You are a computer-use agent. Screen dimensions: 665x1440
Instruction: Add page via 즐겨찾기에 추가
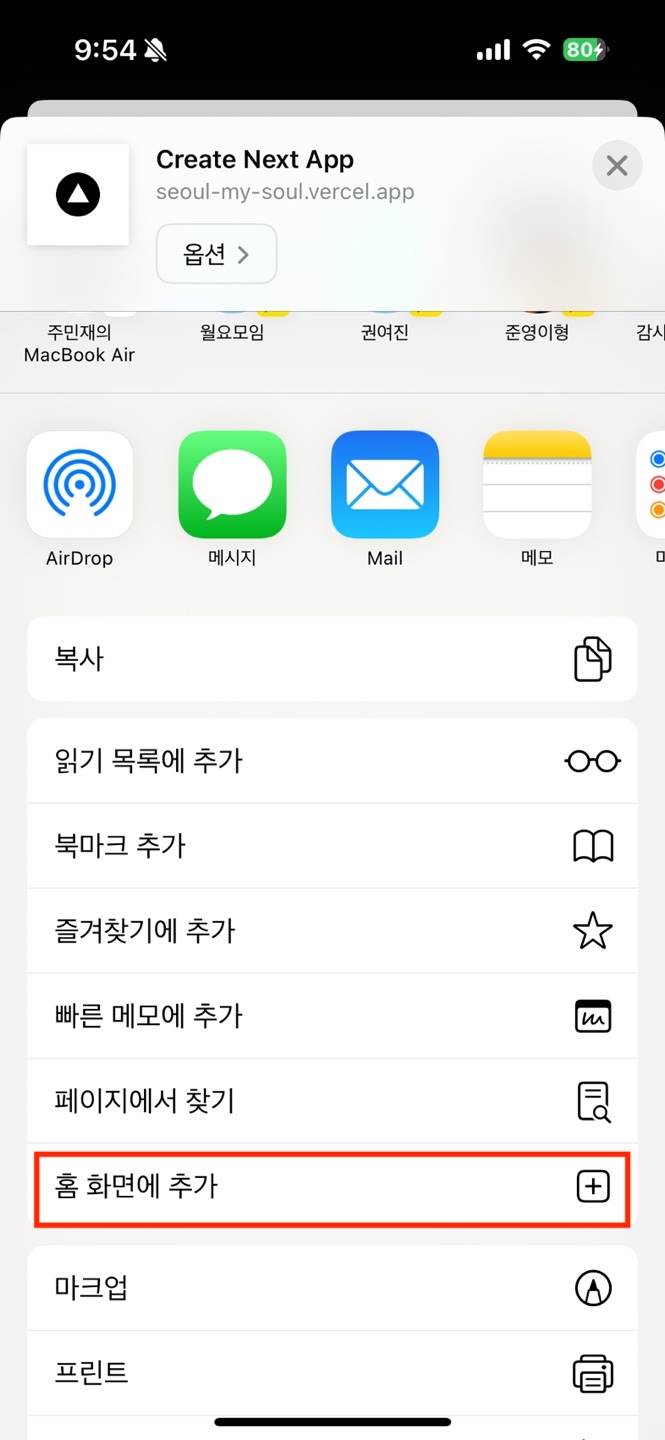[332, 931]
